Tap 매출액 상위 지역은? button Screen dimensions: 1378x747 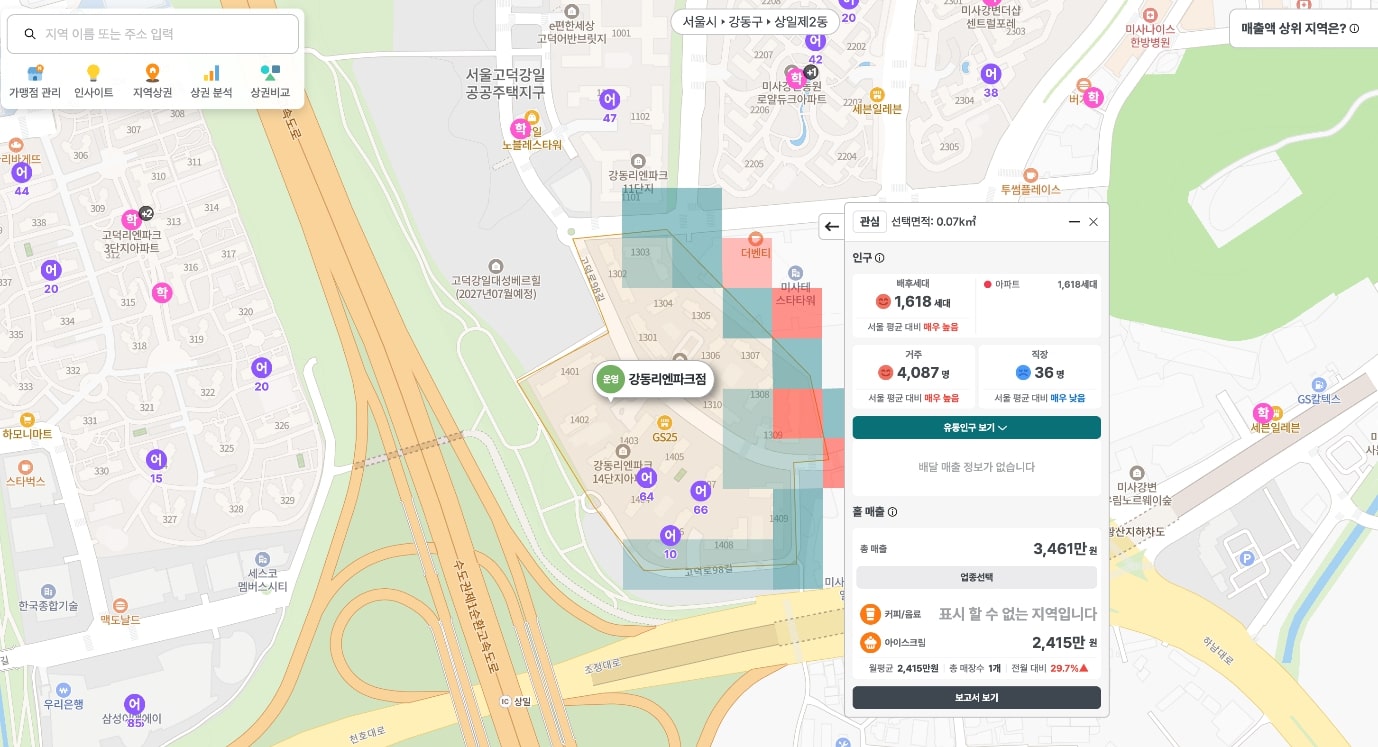[1299, 29]
